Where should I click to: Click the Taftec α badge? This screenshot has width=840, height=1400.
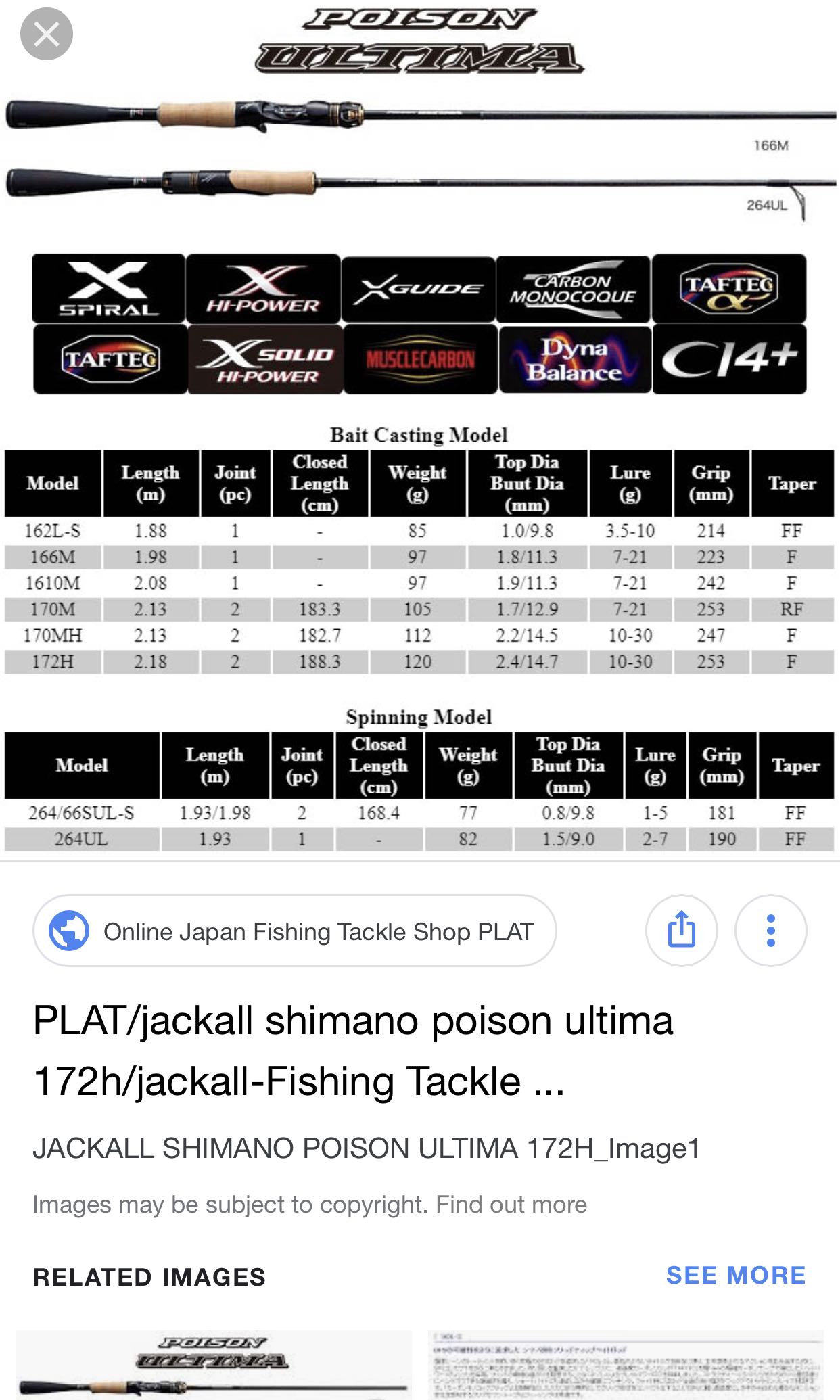(729, 288)
